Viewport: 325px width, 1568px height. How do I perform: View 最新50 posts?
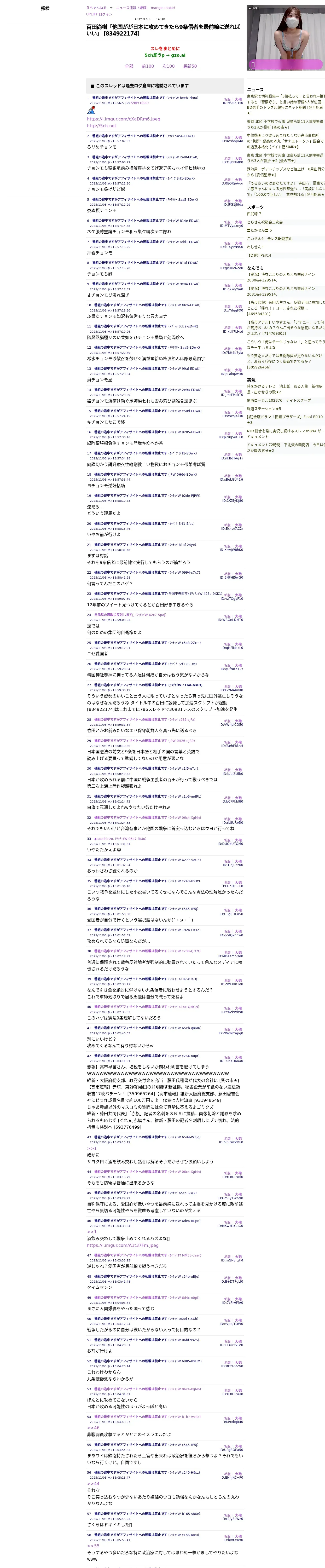click(190, 66)
